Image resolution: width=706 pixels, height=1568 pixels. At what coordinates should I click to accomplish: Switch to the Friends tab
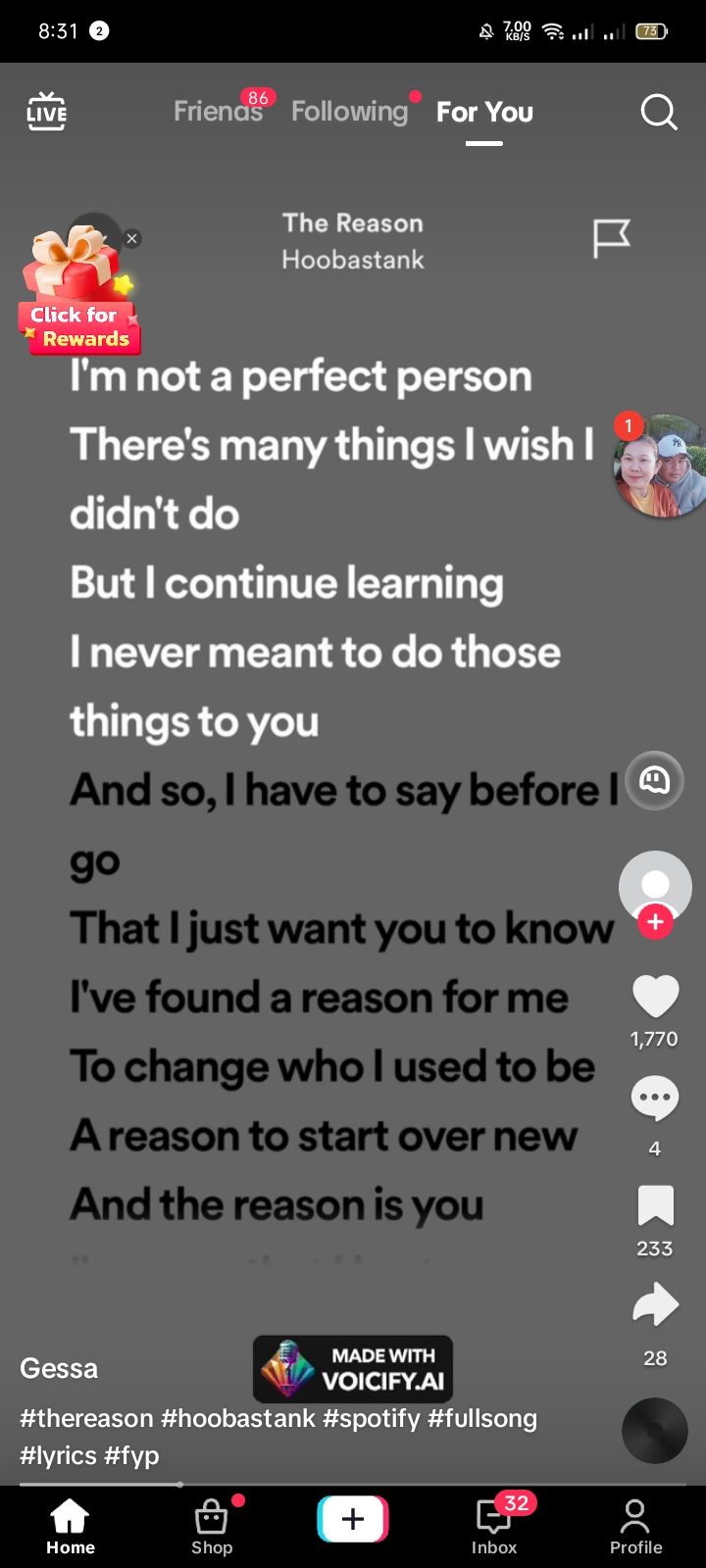tap(218, 112)
